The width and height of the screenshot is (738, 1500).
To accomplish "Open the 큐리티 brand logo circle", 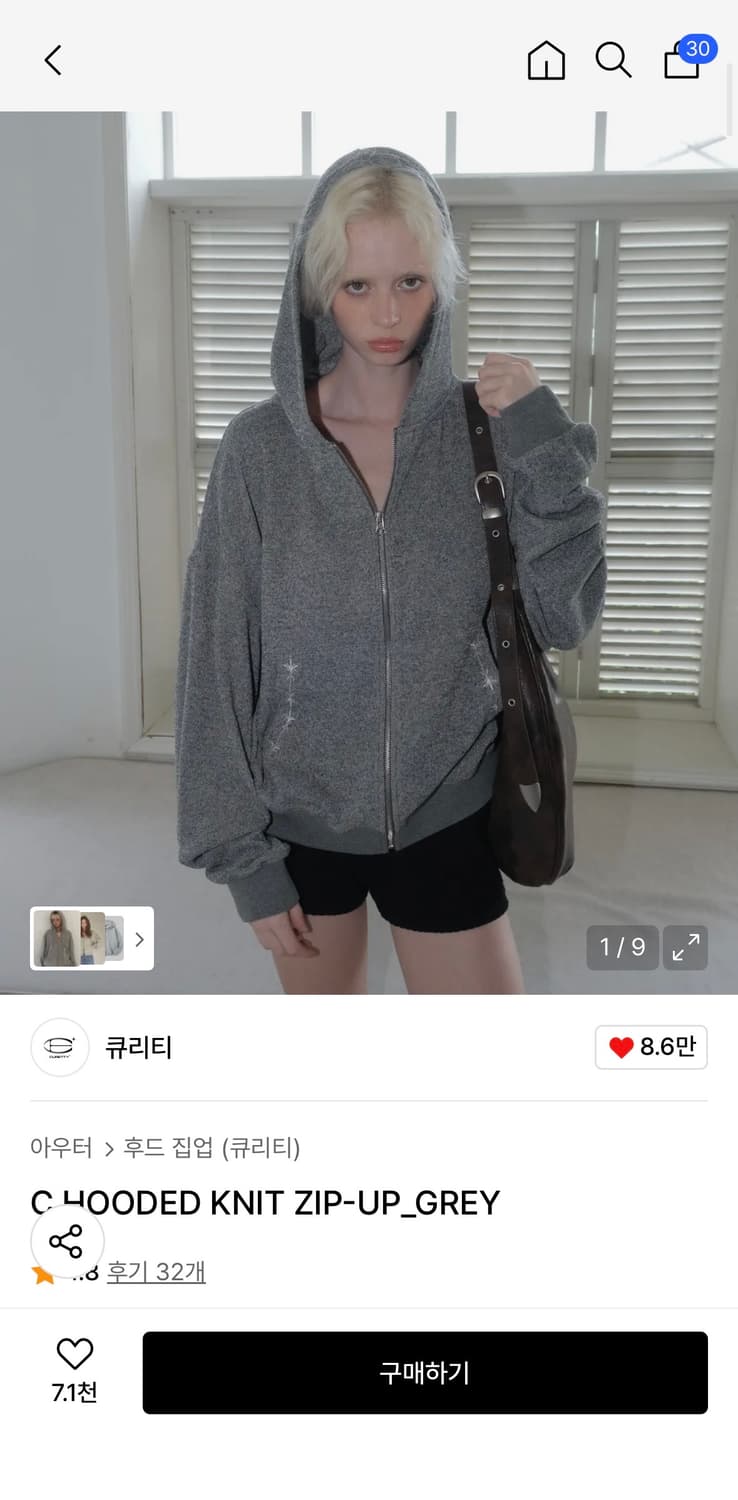I will (x=60, y=1047).
